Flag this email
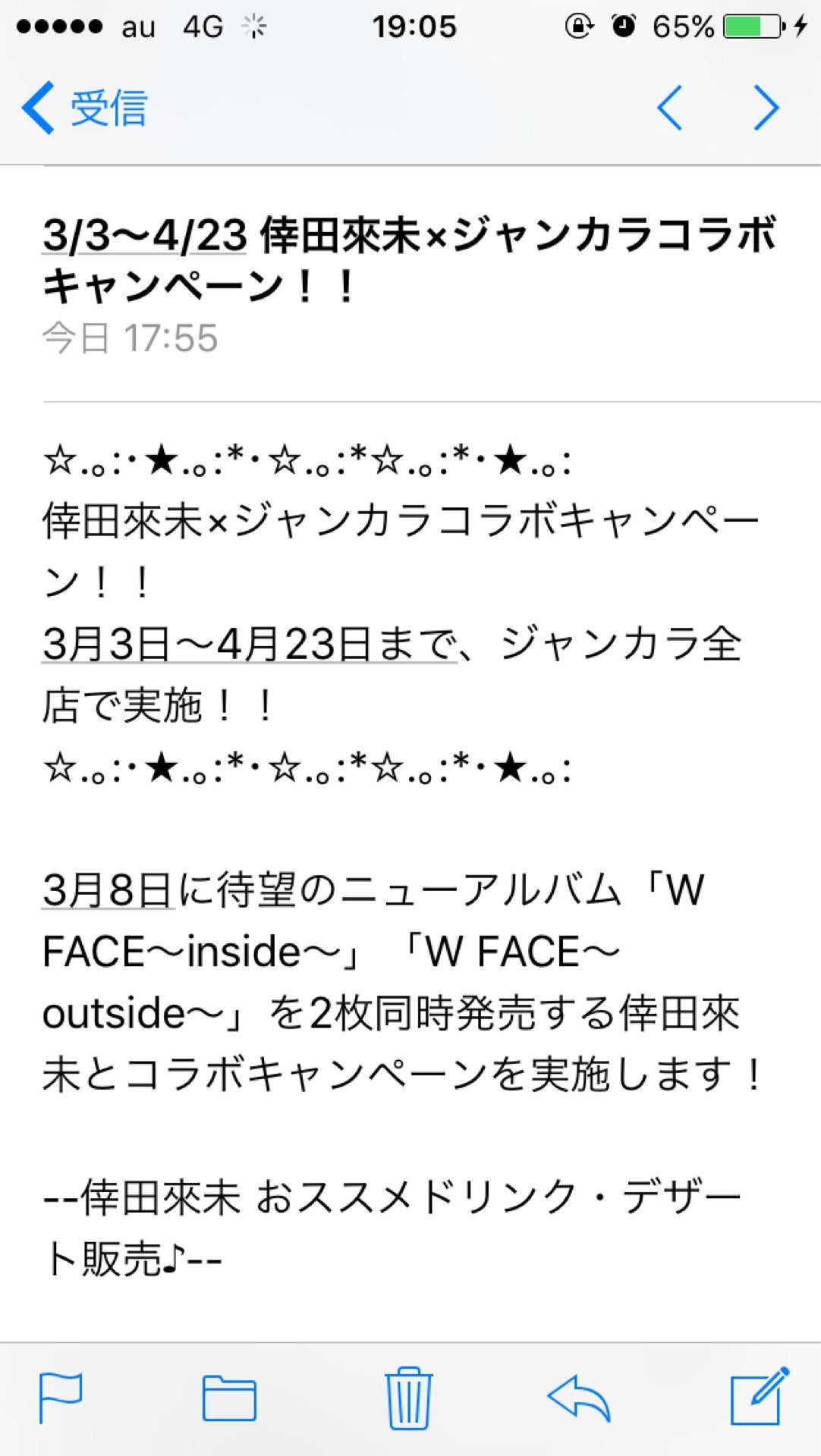 pos(61,1397)
